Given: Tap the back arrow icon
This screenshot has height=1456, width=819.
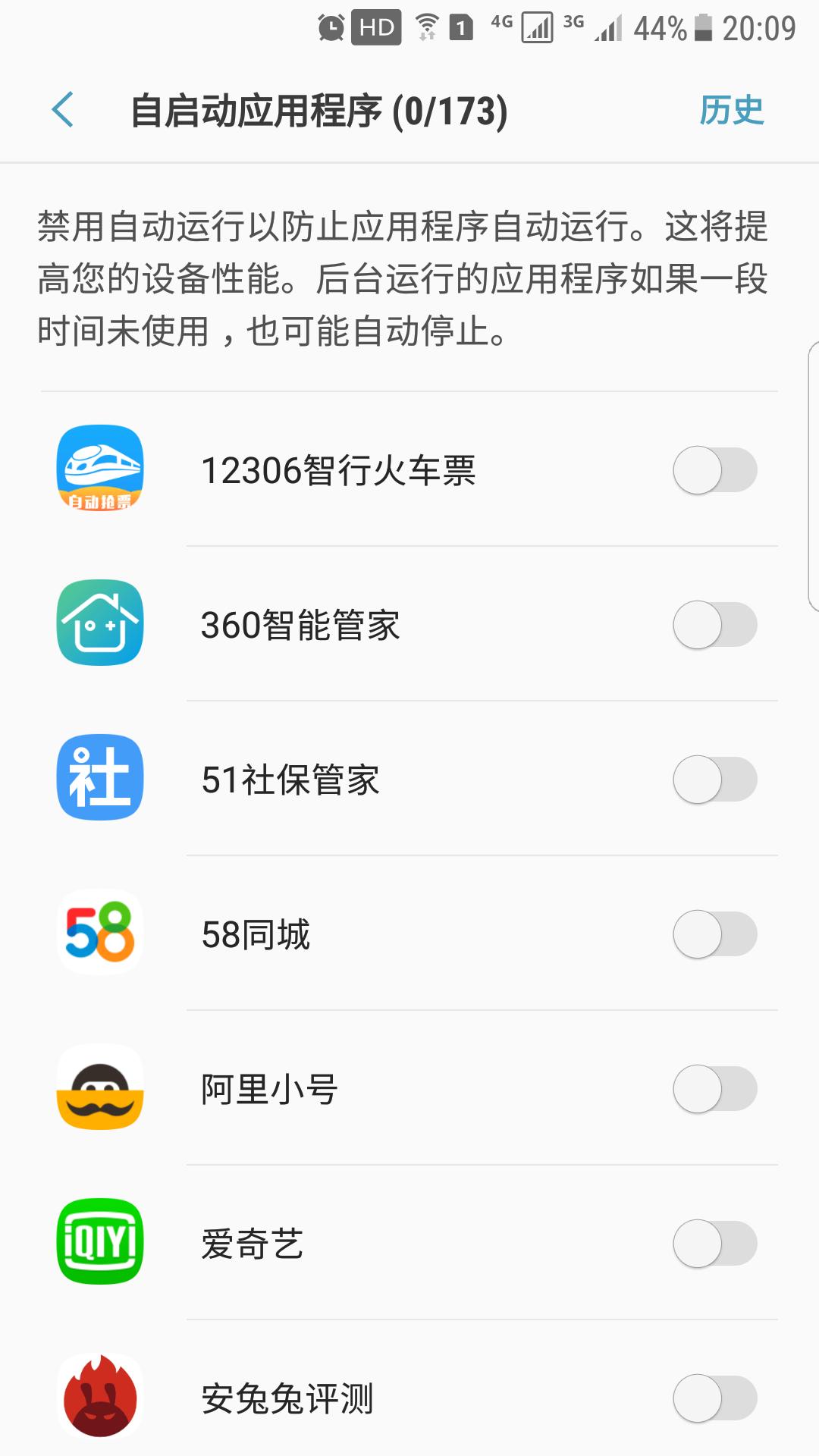Looking at the screenshot, I should point(64,110).
